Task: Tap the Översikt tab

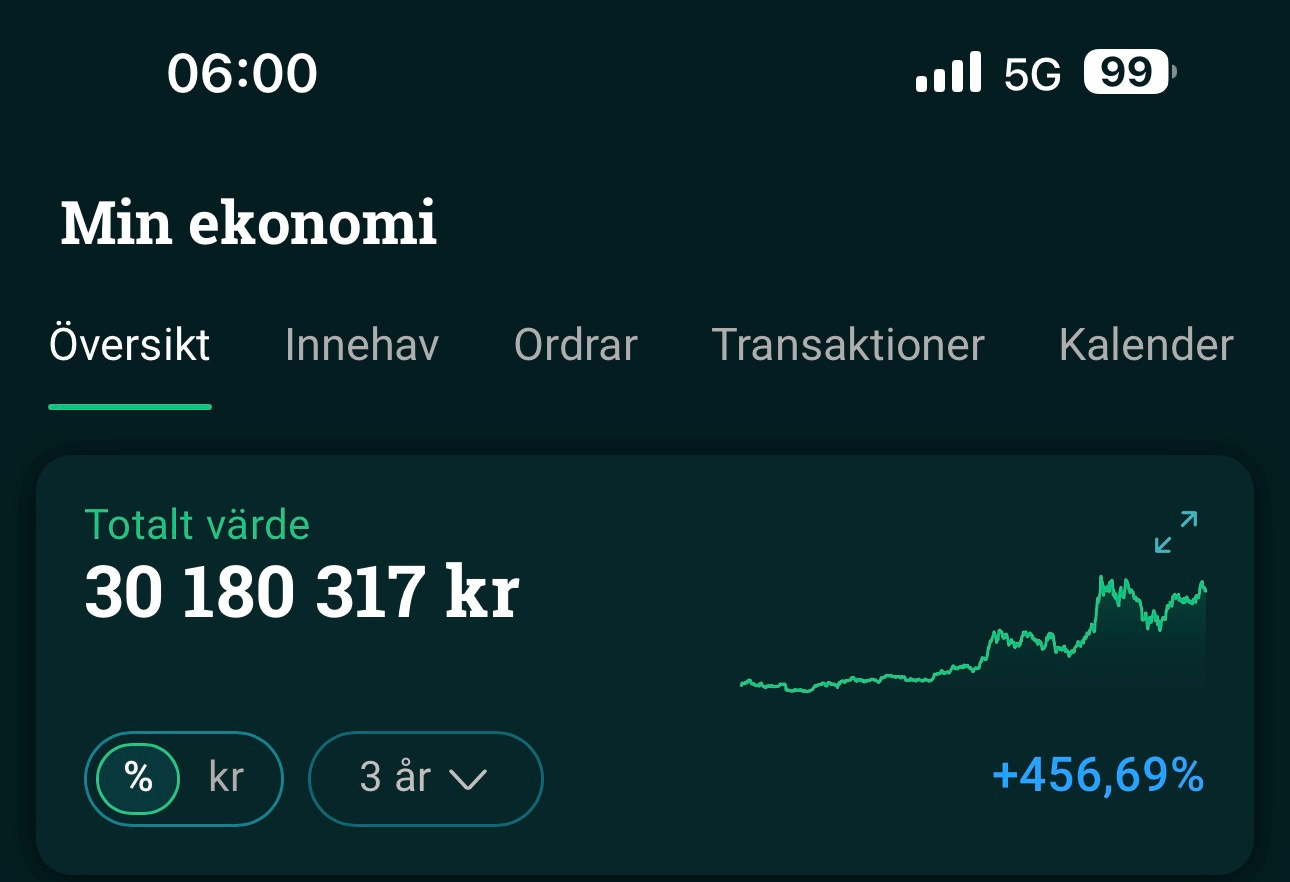Action: pyautogui.click(x=130, y=345)
